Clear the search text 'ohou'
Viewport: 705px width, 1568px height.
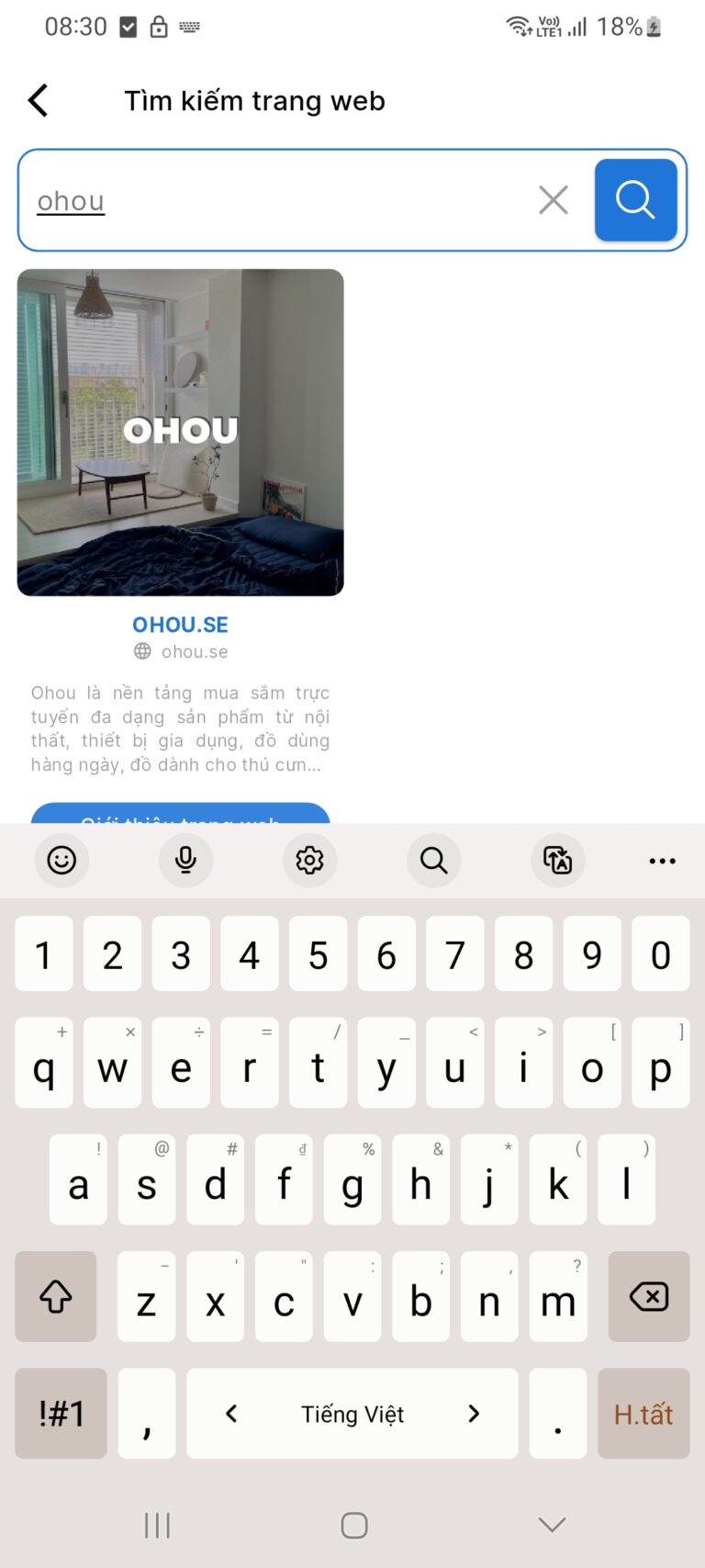click(553, 199)
